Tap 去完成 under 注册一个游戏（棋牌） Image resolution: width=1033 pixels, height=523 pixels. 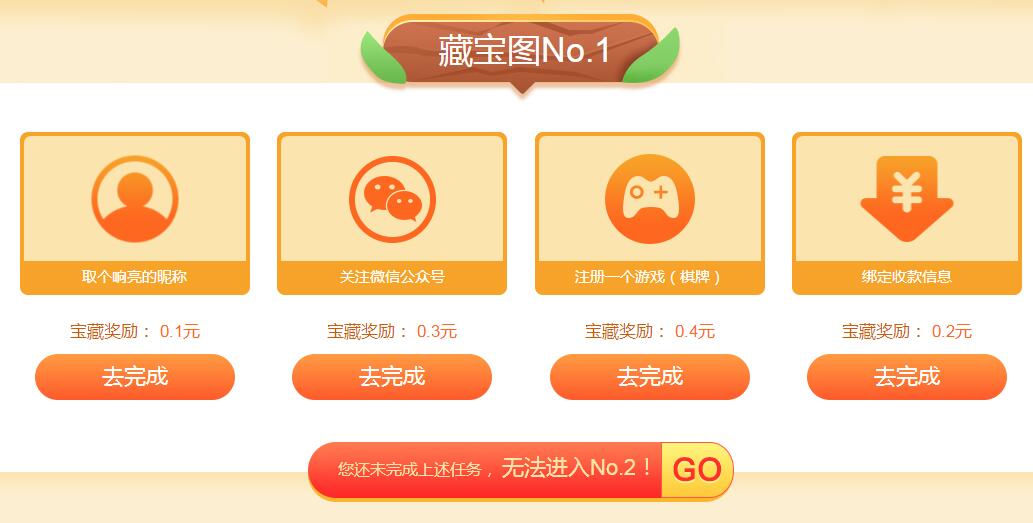pyautogui.click(x=650, y=377)
